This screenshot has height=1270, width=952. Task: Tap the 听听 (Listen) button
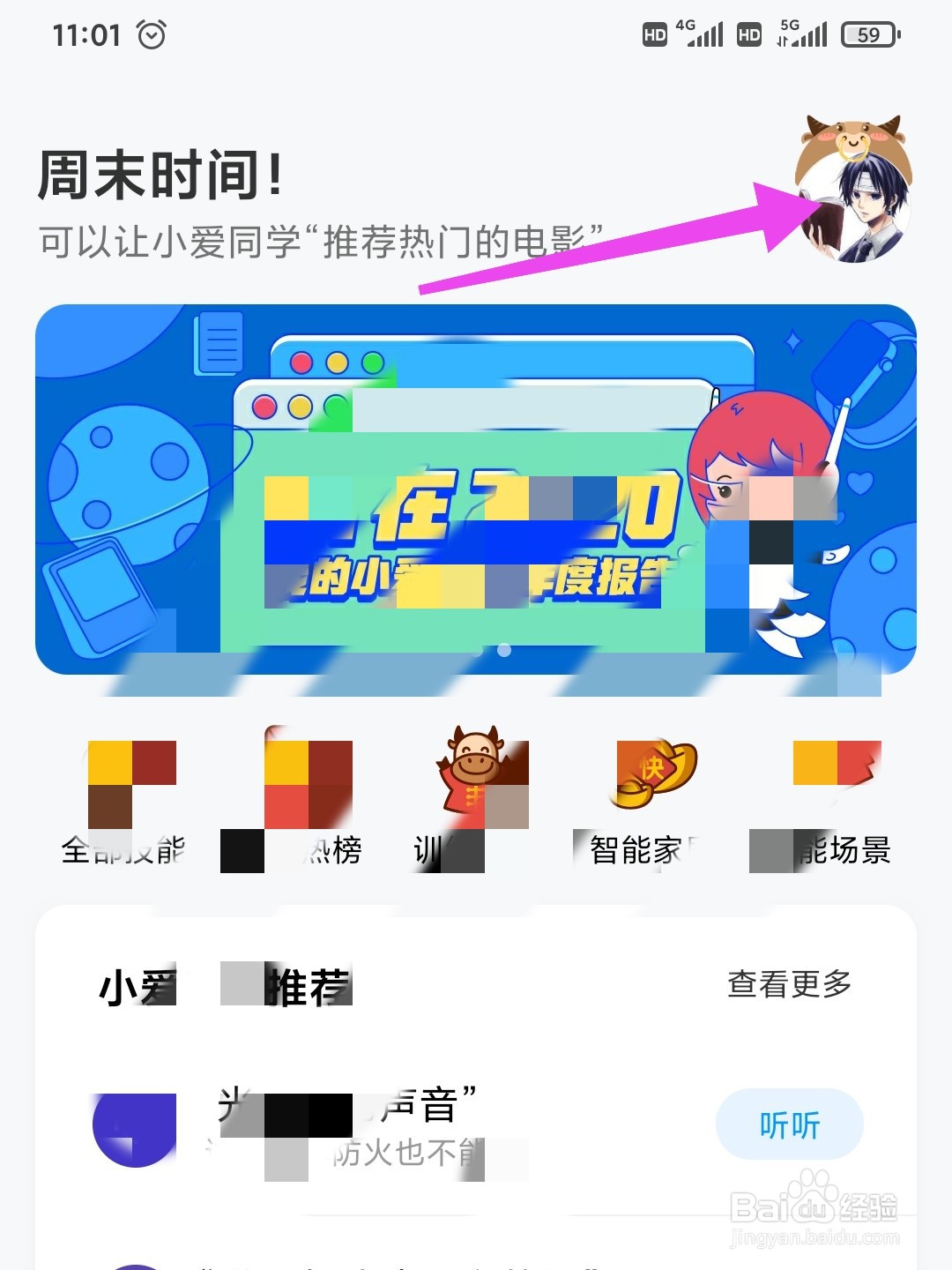tap(789, 1124)
